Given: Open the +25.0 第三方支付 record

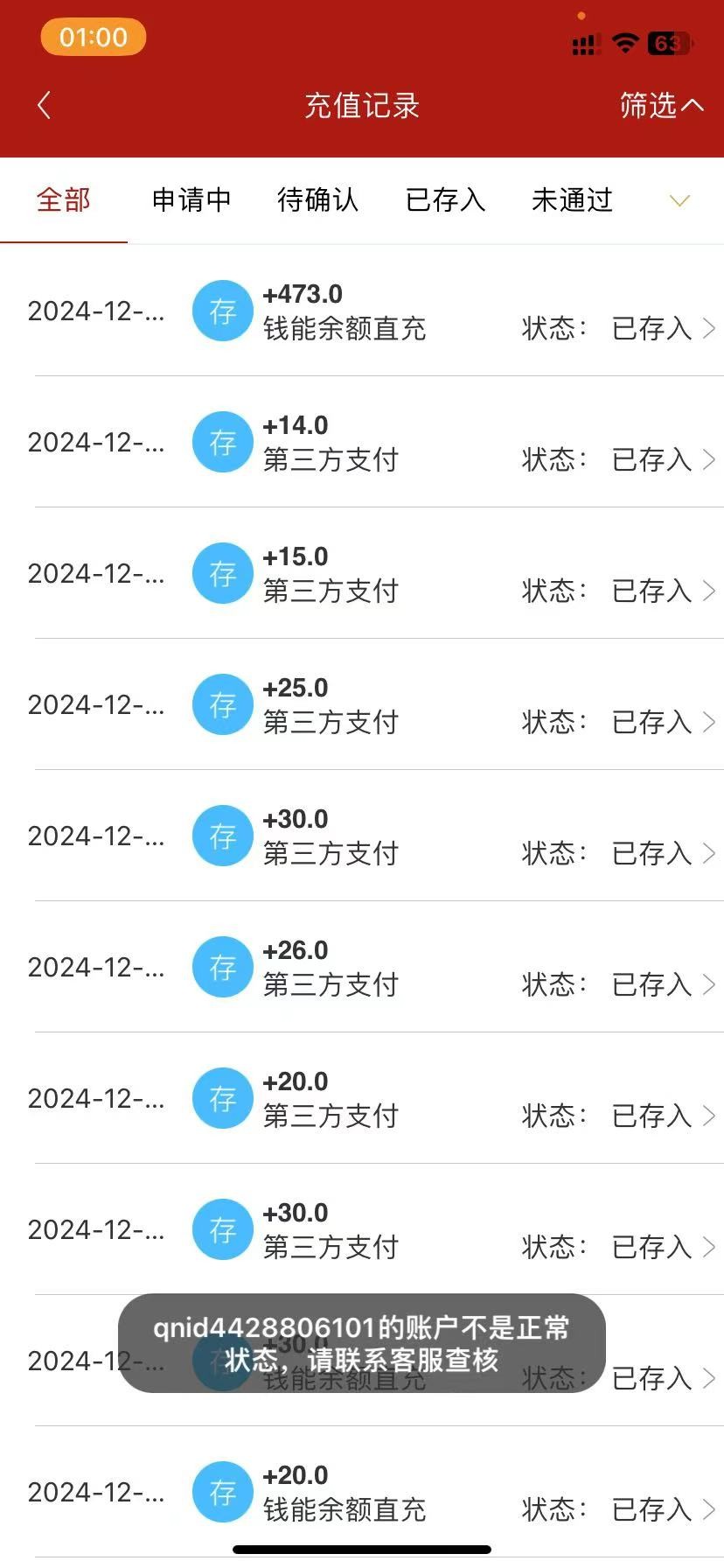Looking at the screenshot, I should click(362, 704).
